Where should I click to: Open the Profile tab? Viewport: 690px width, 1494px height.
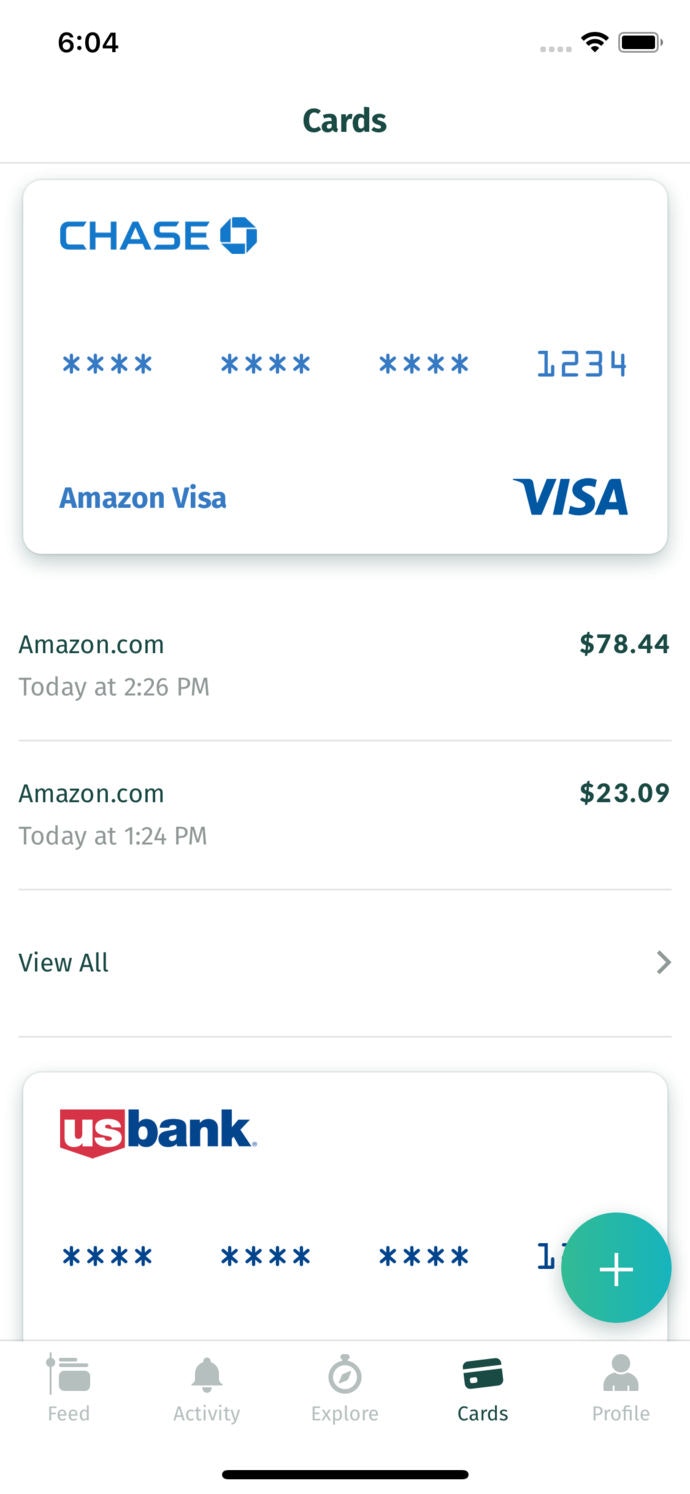click(x=620, y=1389)
